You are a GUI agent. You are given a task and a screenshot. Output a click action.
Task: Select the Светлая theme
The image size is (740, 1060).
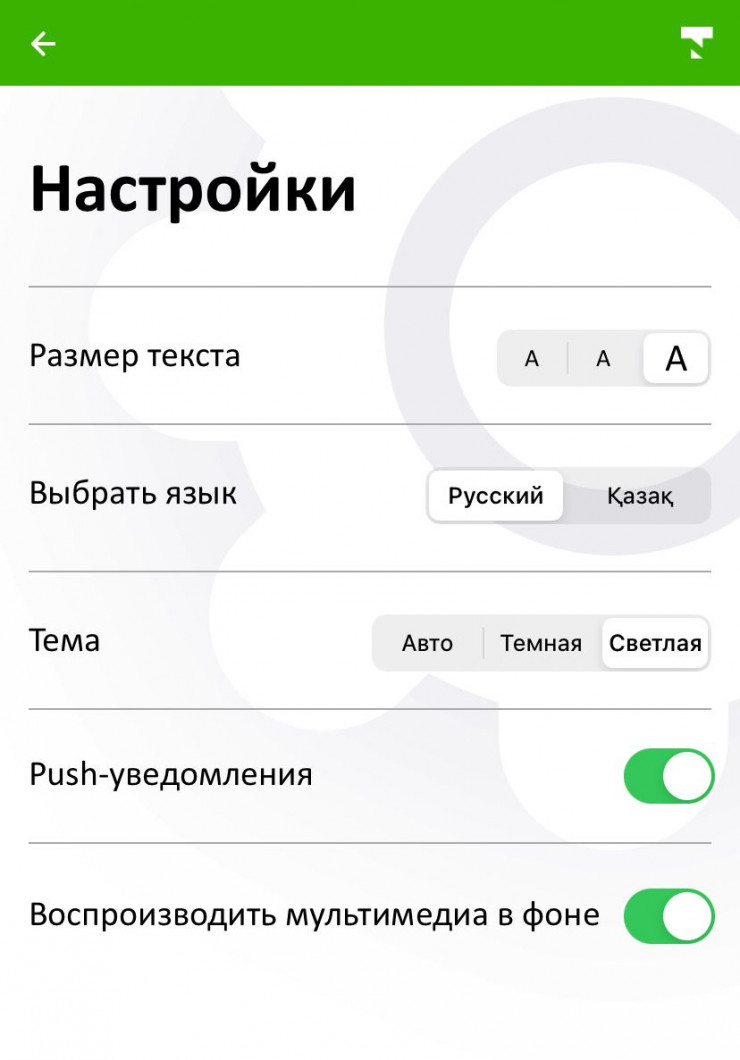(655, 643)
